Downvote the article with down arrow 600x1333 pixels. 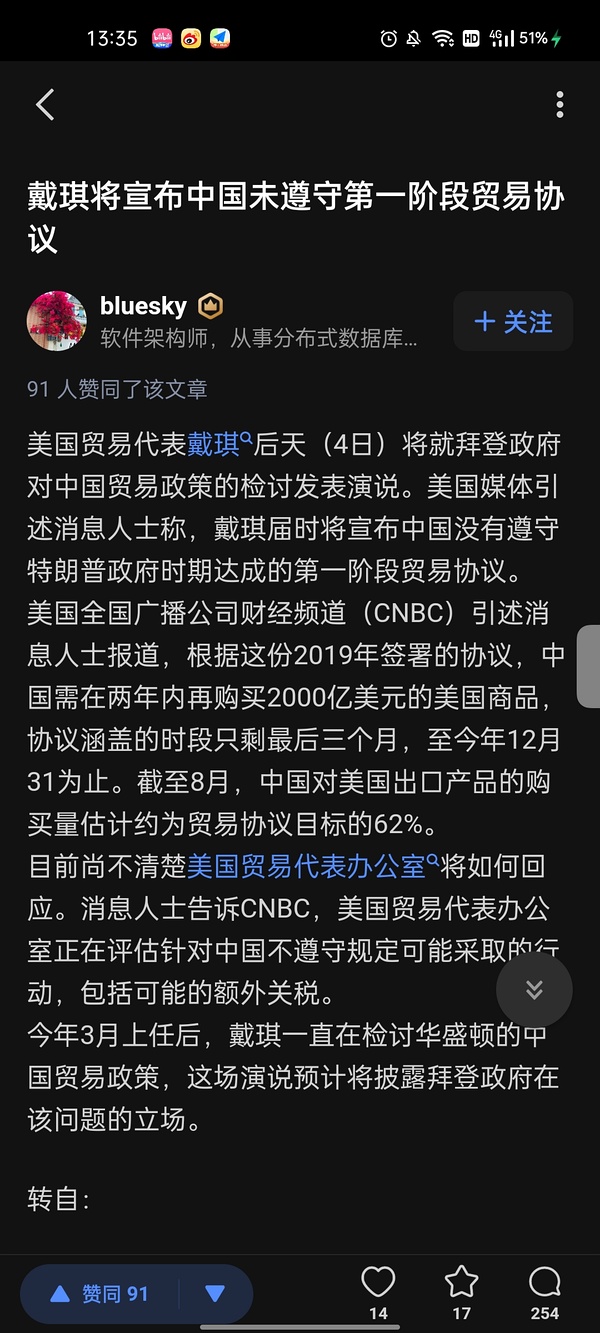point(215,1293)
